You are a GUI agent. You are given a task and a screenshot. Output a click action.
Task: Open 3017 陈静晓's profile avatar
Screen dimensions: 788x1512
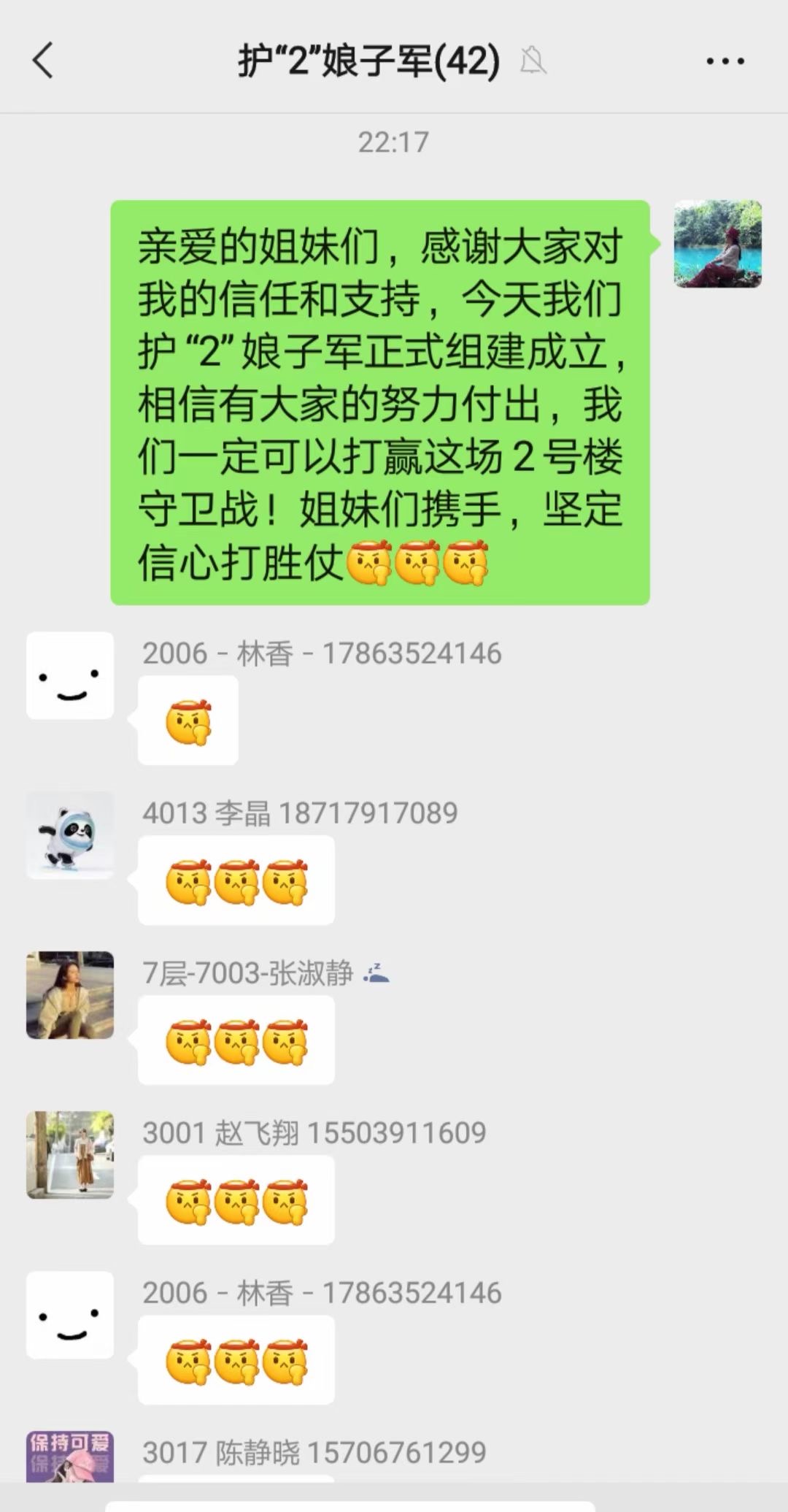tap(70, 1457)
